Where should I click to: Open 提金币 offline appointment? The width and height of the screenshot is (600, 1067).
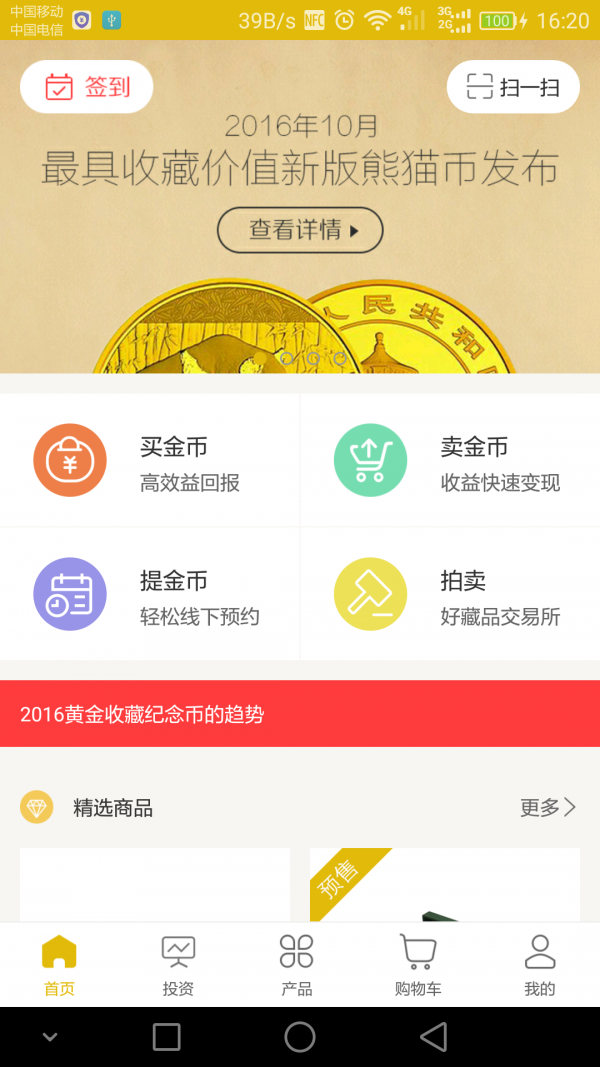pyautogui.click(x=150, y=595)
